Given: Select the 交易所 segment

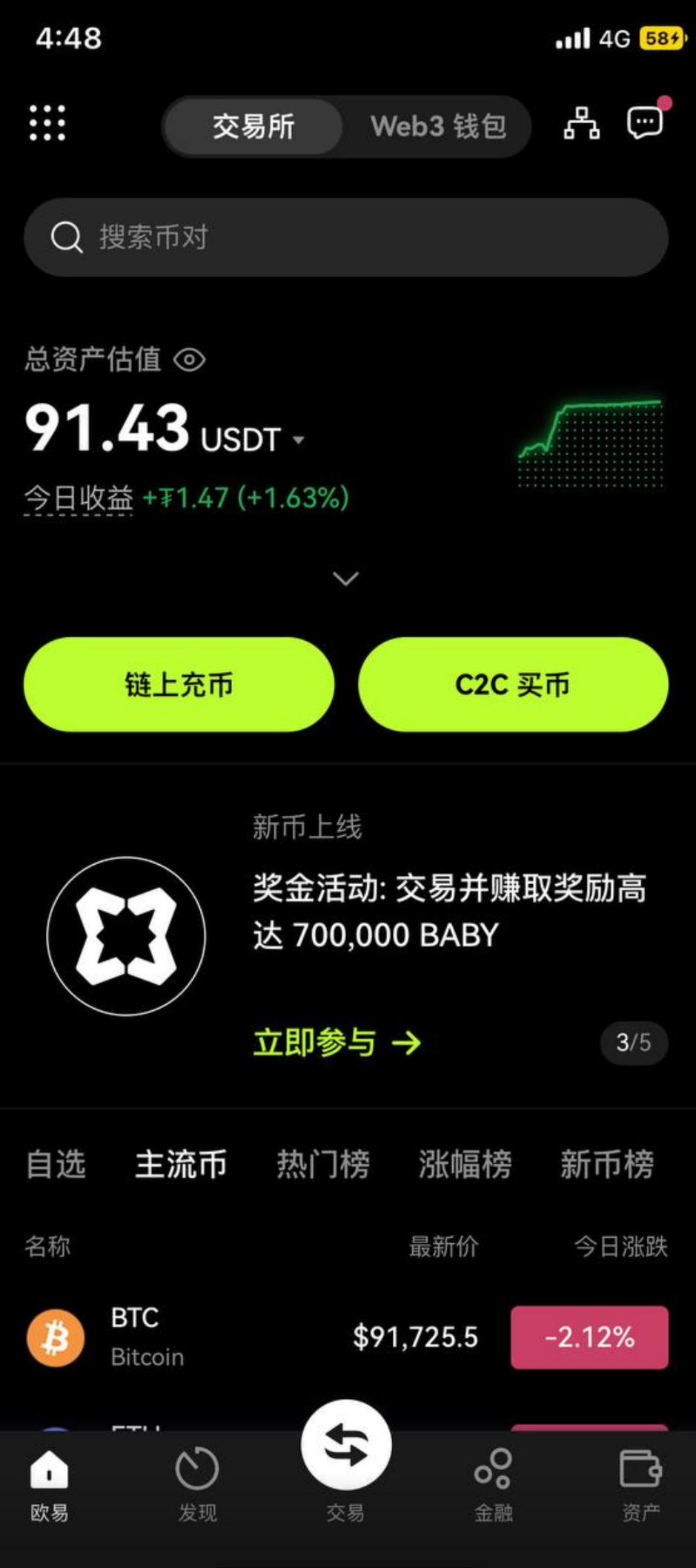Looking at the screenshot, I should 253,126.
